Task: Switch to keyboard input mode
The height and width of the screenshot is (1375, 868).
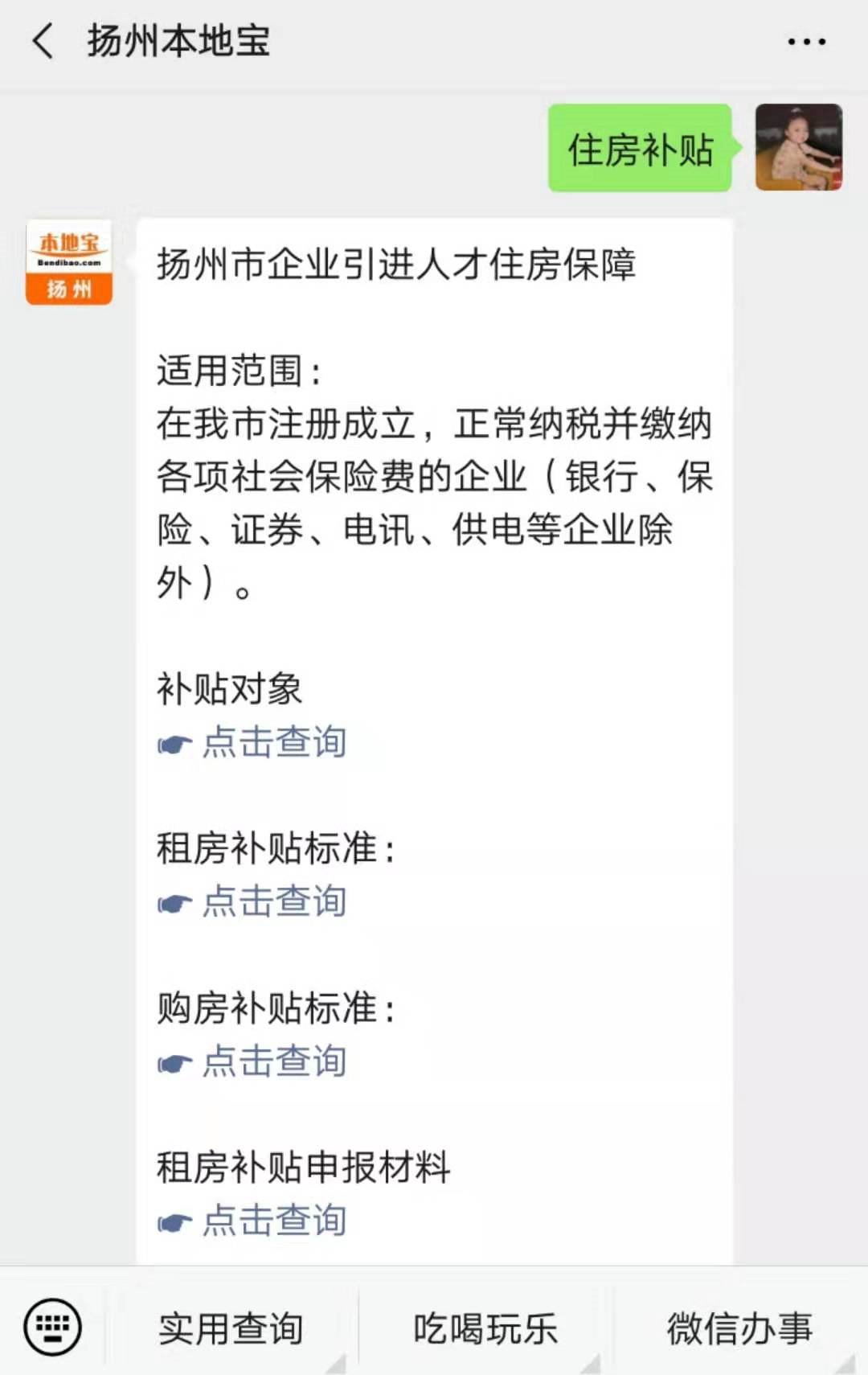Action: [x=53, y=1327]
